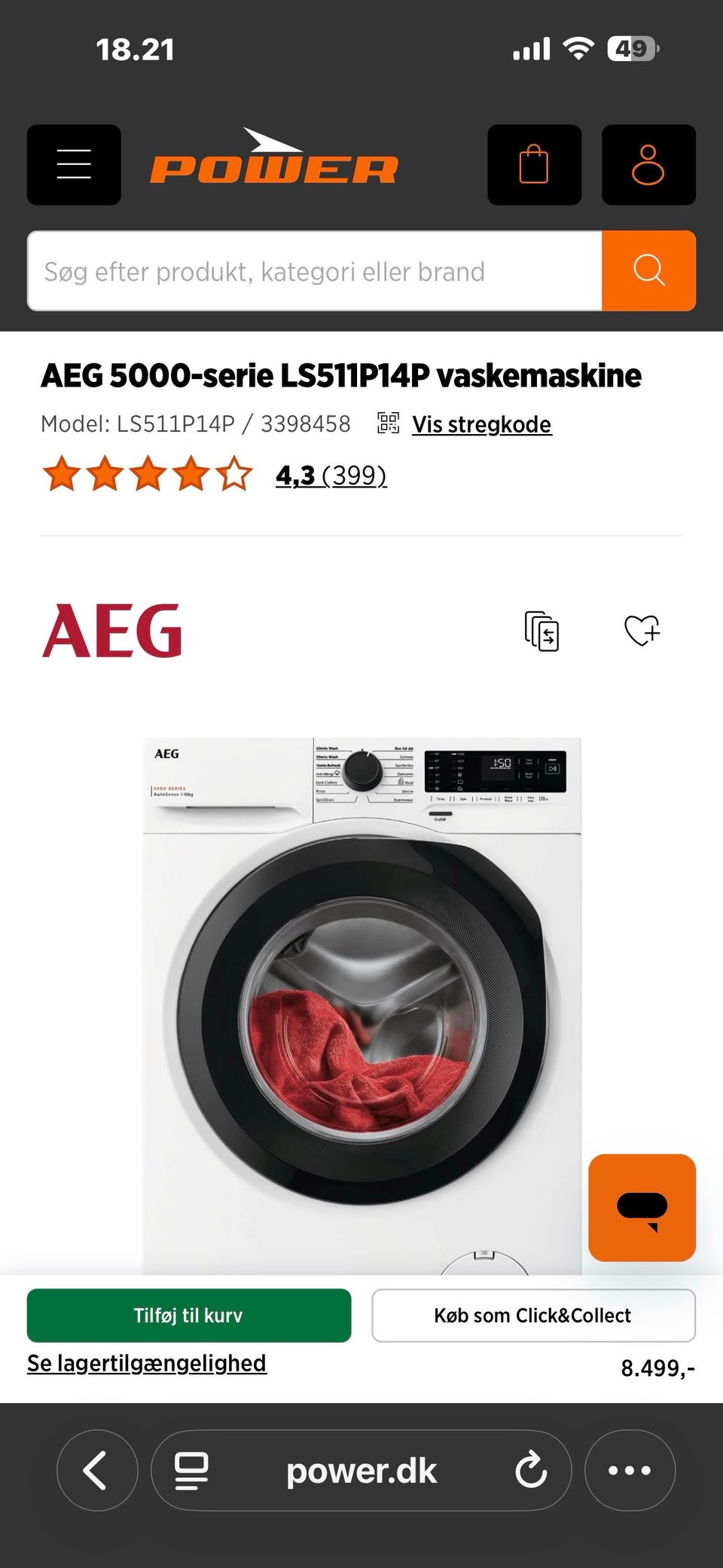Tap the orange search button
Viewport: 723px width, 1568px height.
point(648,271)
